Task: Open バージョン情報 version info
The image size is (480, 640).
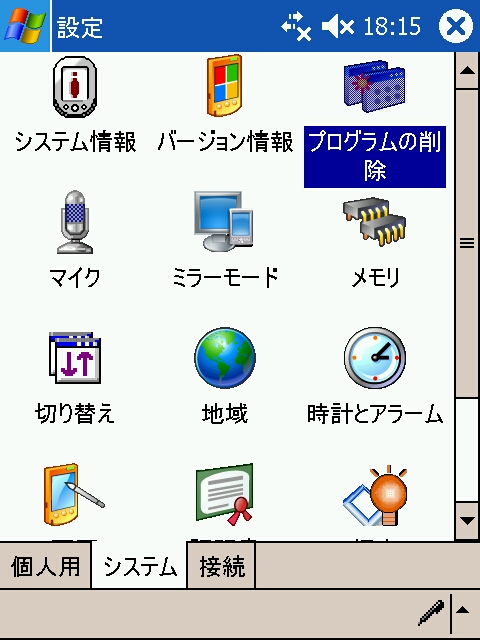Action: tap(225, 105)
